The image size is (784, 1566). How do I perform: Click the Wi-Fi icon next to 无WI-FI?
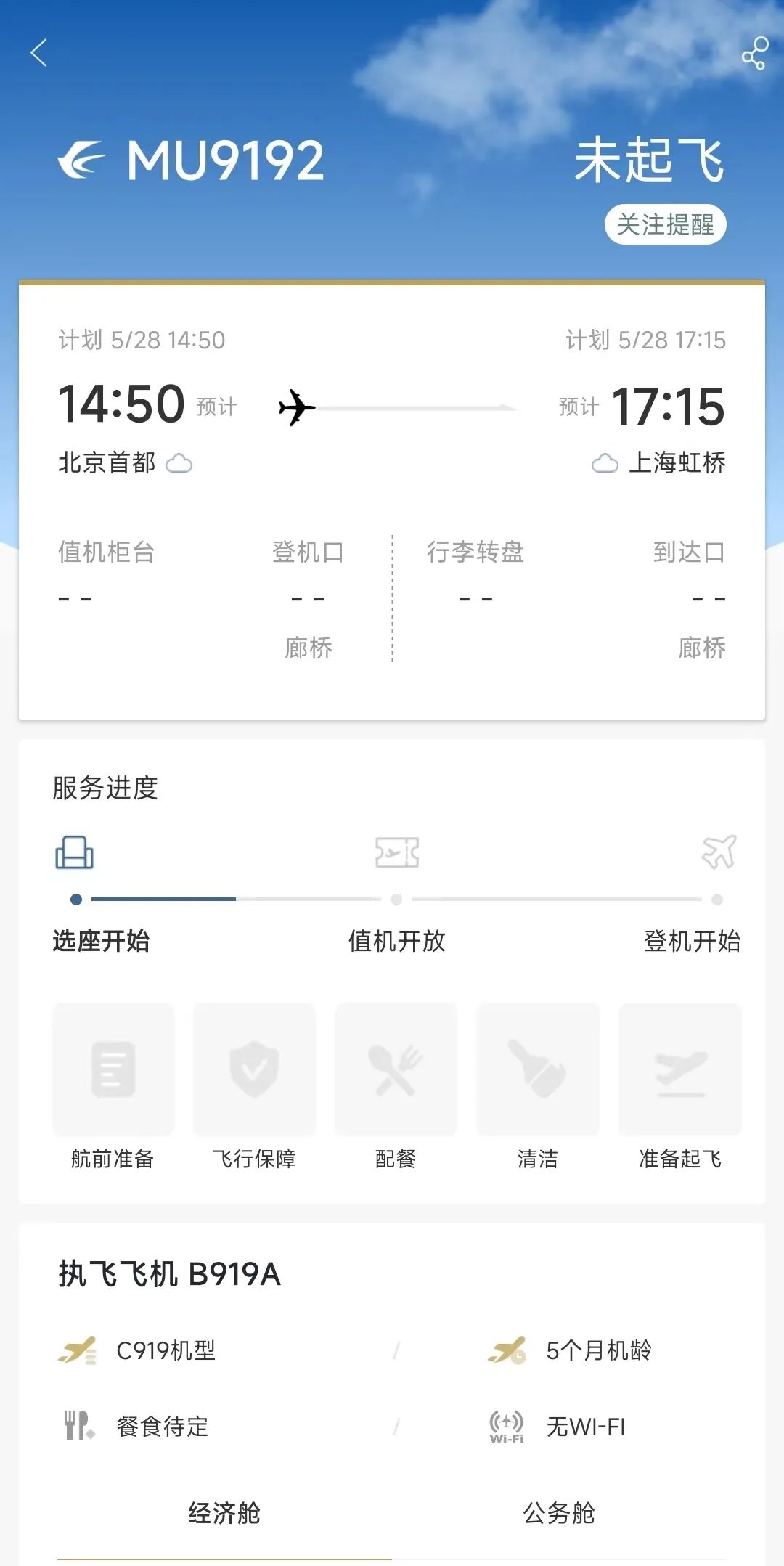point(507,1424)
